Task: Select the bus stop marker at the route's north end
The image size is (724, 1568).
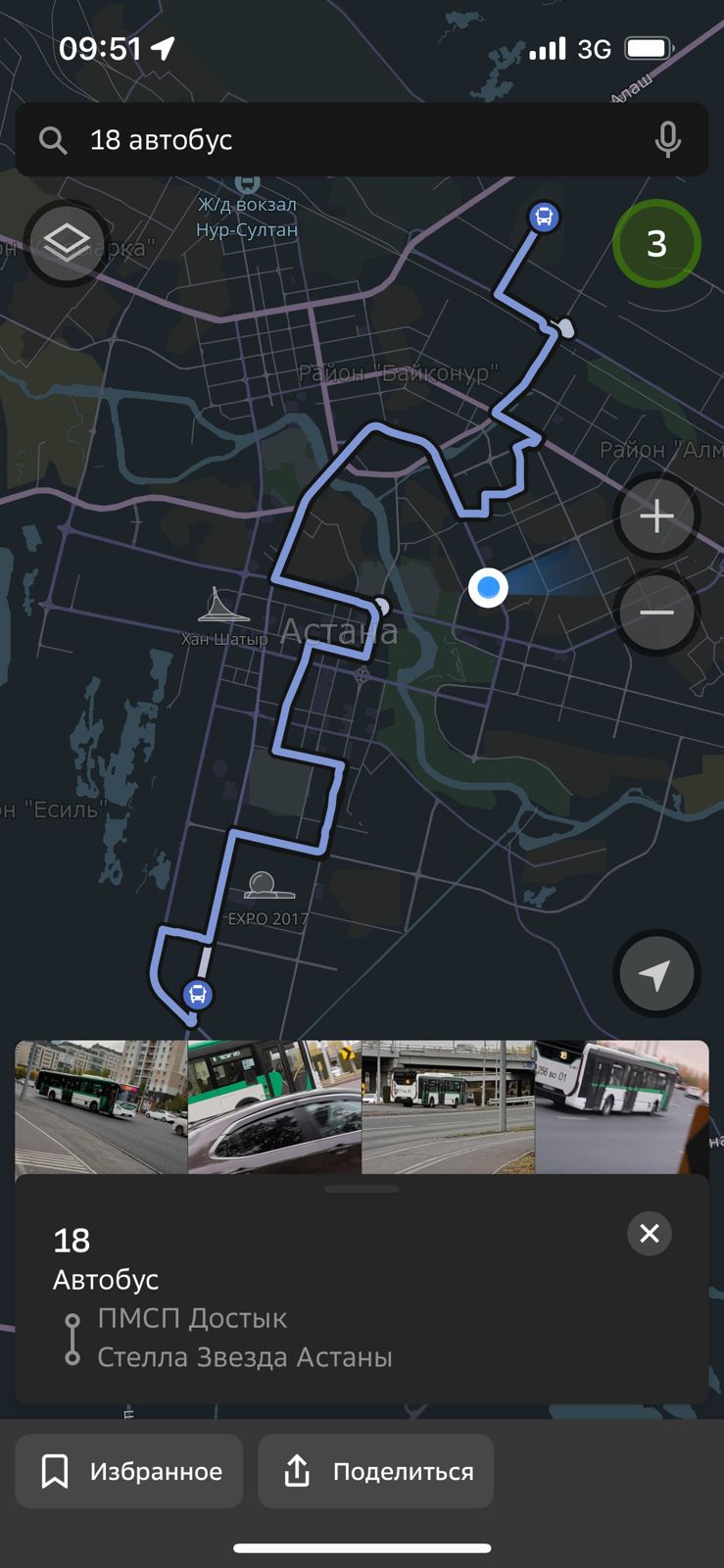Action: [x=544, y=217]
